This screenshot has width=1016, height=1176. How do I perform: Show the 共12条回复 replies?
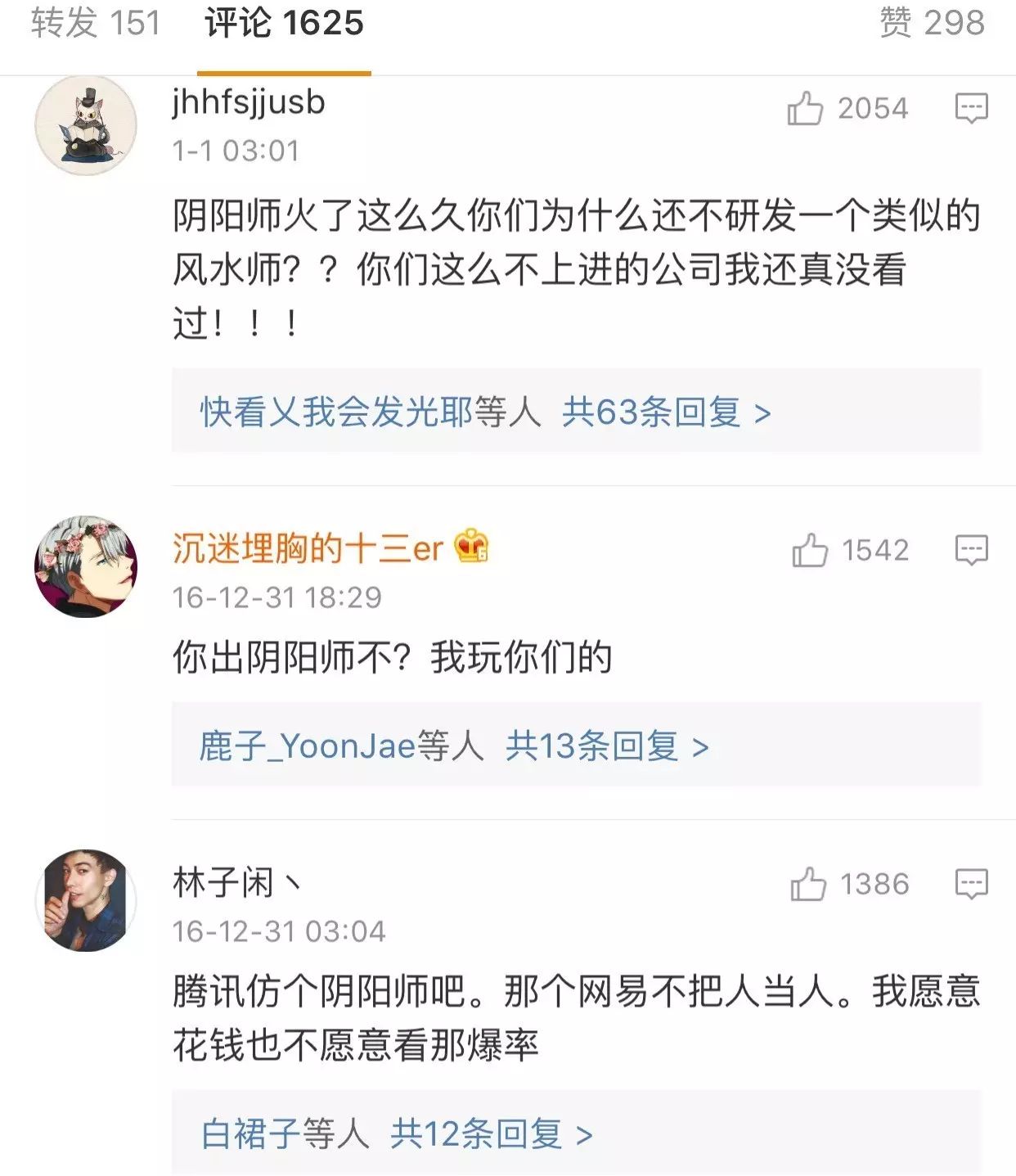[491, 1134]
